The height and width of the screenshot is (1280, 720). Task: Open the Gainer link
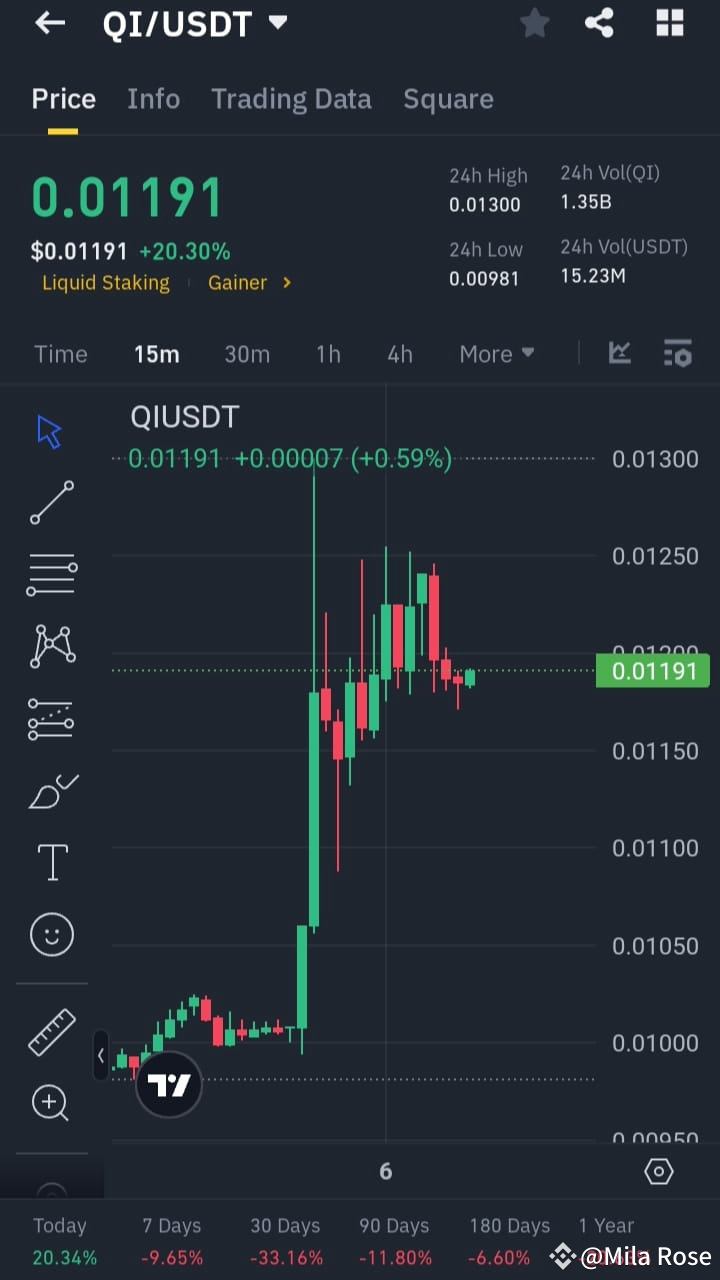pos(238,283)
